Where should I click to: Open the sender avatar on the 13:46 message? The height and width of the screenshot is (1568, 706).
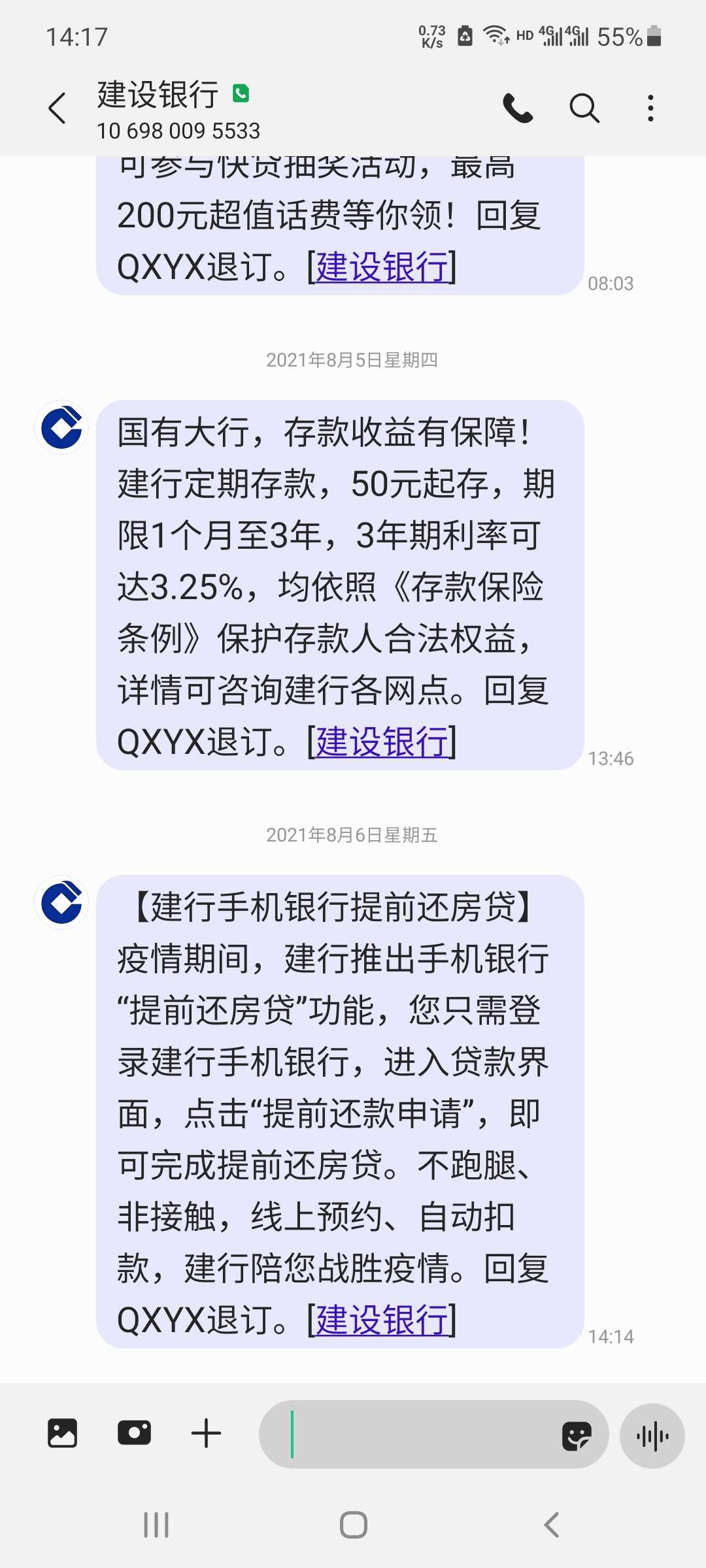(x=61, y=428)
